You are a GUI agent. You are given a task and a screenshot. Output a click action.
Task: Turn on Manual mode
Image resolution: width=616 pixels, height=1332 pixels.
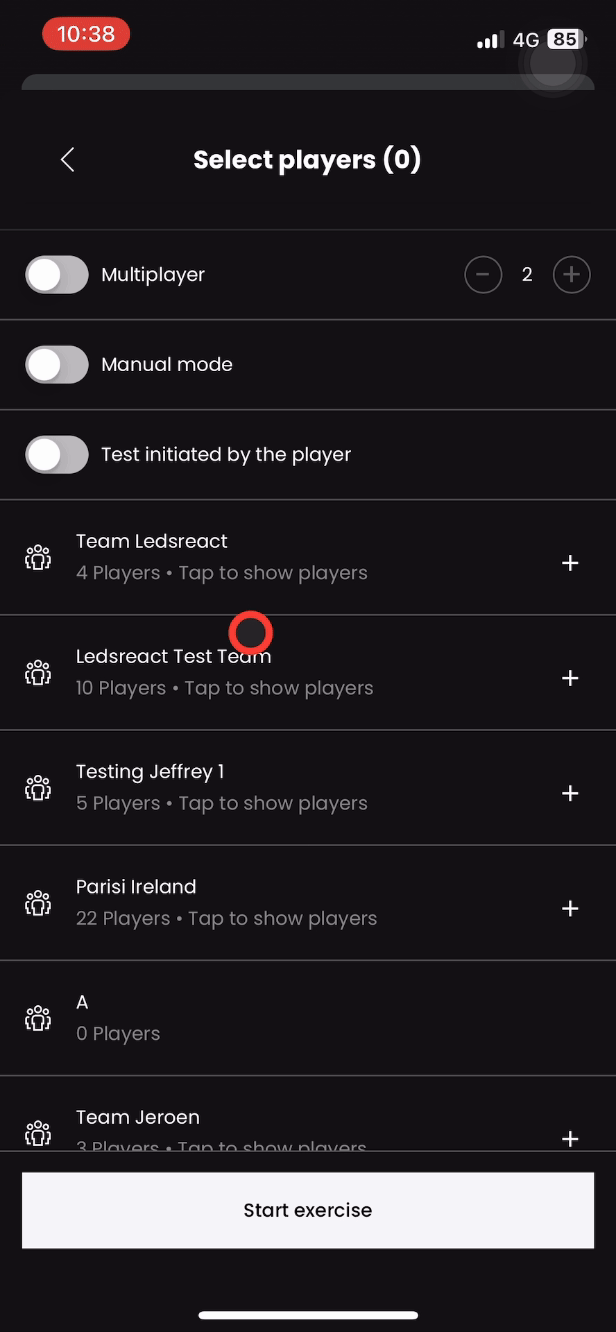coord(57,365)
